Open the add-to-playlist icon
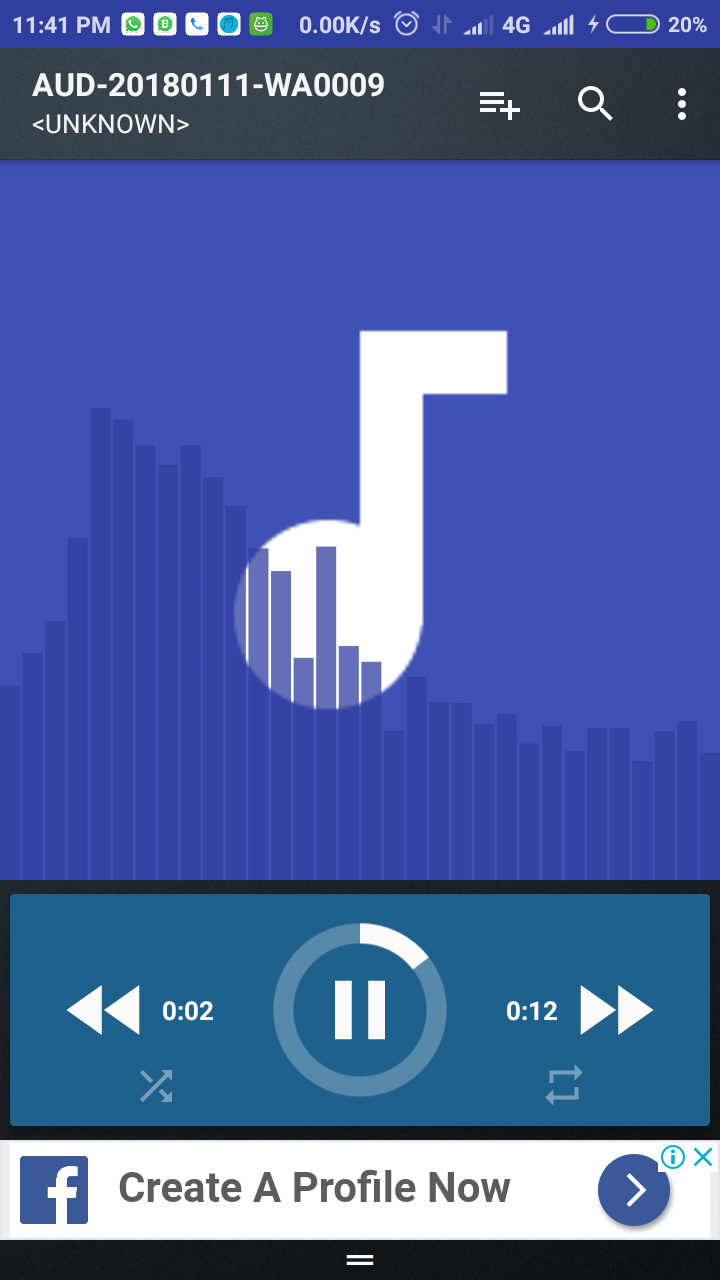Screen dimensions: 720x1280 click(499, 104)
